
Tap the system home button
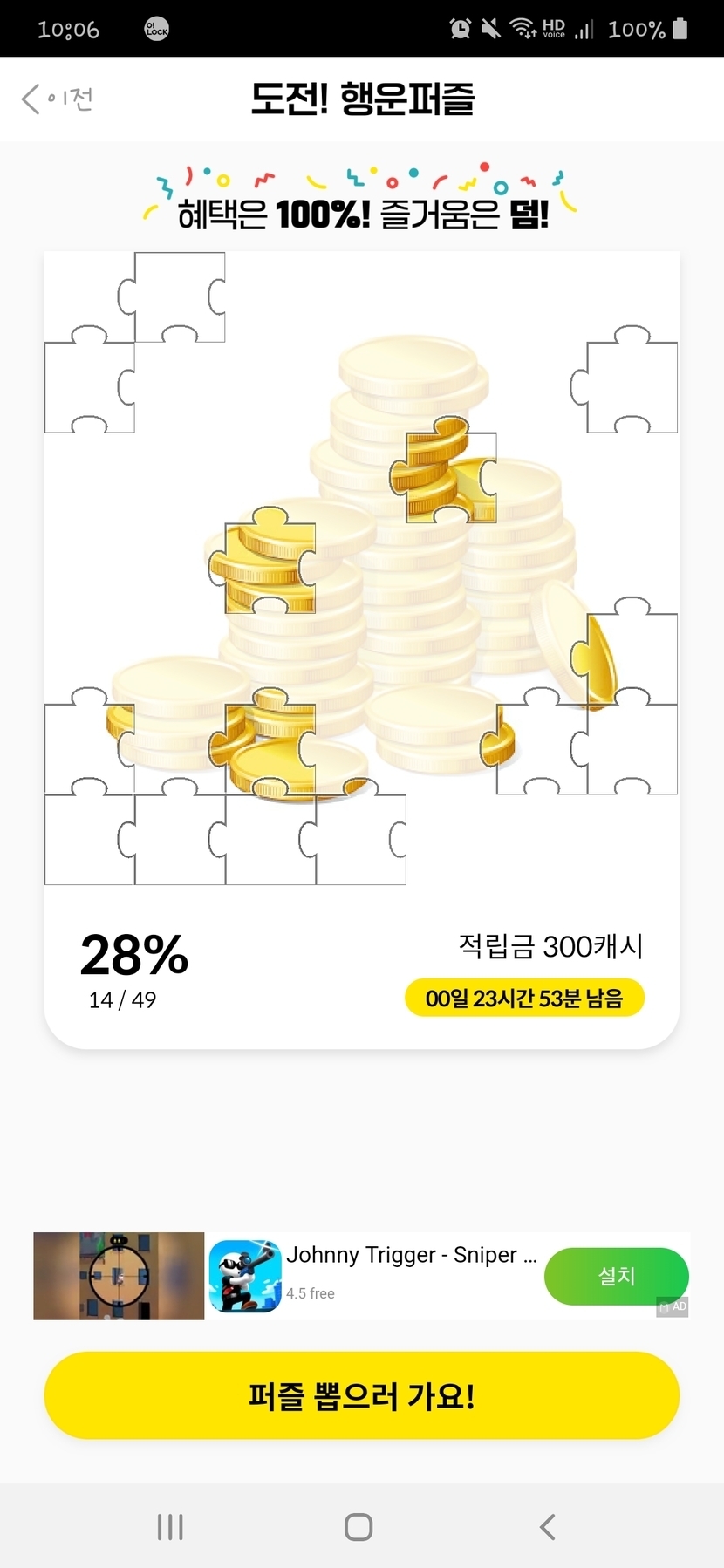pyautogui.click(x=359, y=1527)
